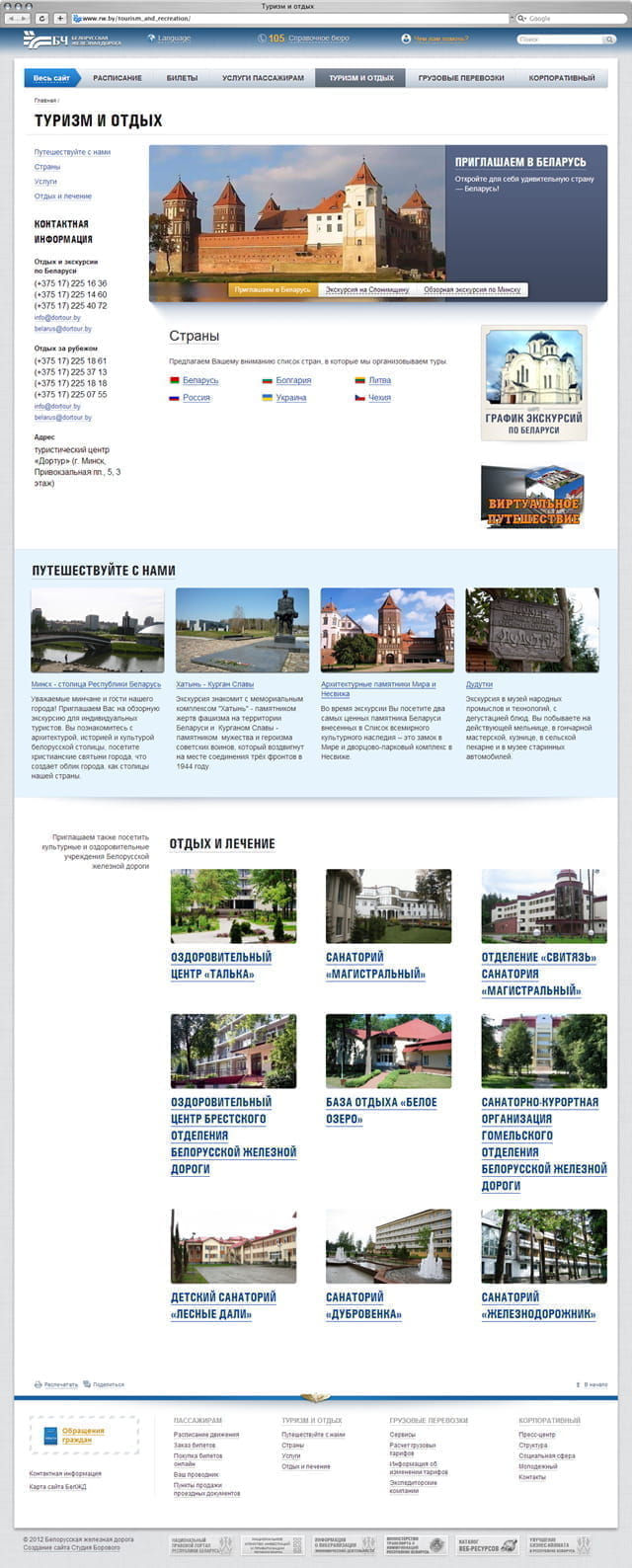Viewport: 632px width, 1568px height.
Task: Tap Распечатать page link
Action: [x=60, y=1384]
